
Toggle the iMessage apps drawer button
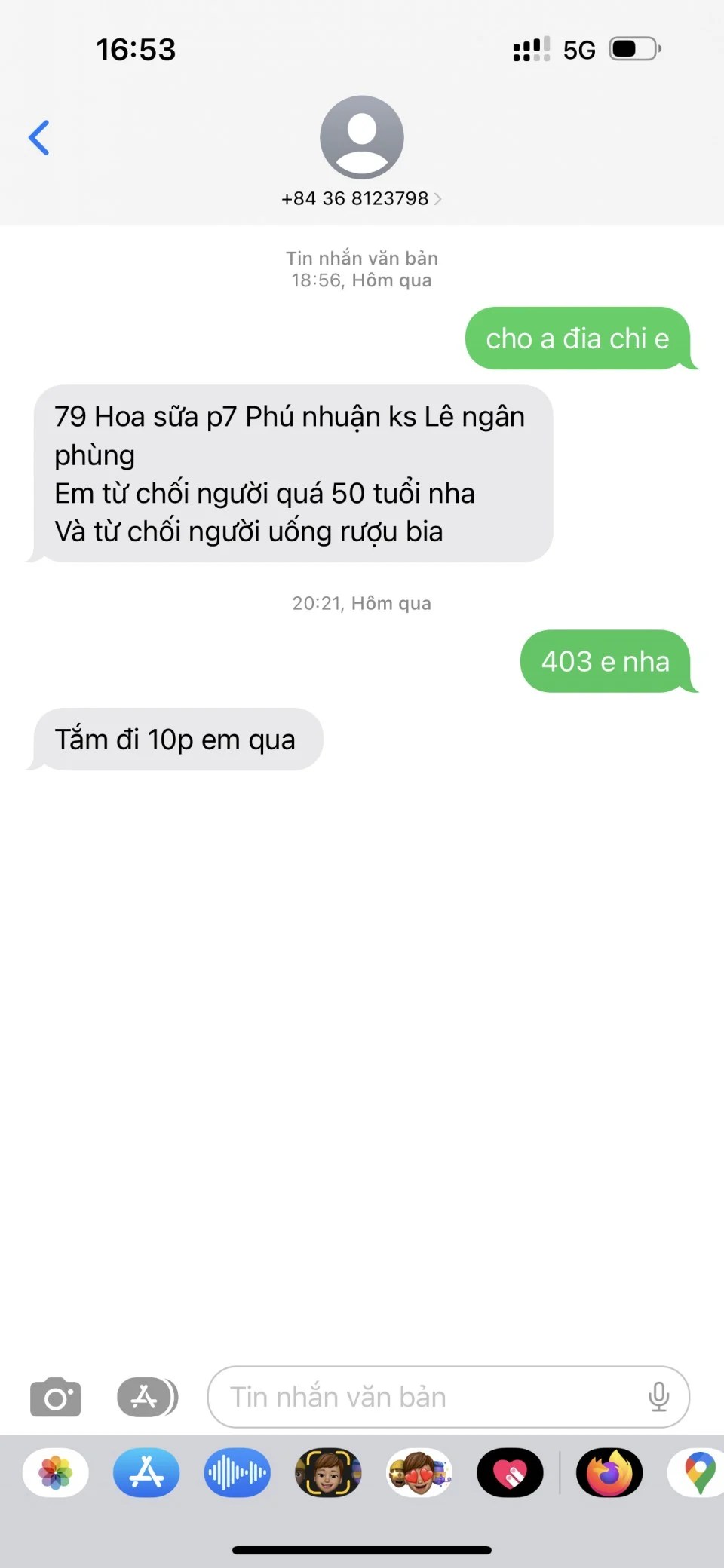(x=148, y=1397)
